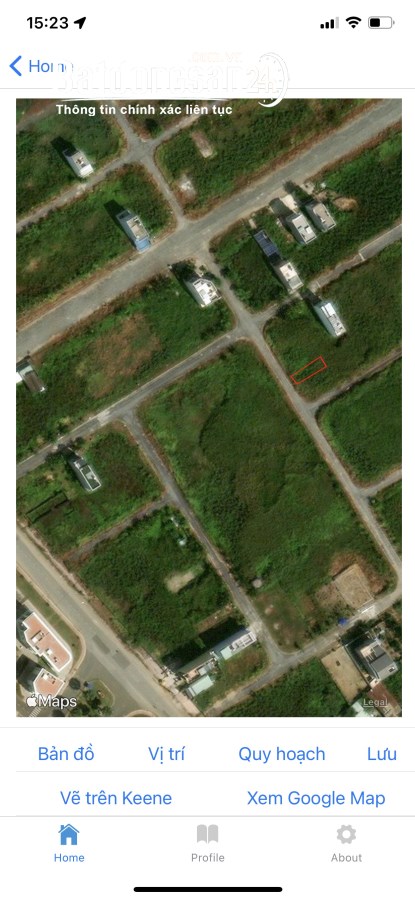
Task: Select the Bản đồ option
Action: 66,754
